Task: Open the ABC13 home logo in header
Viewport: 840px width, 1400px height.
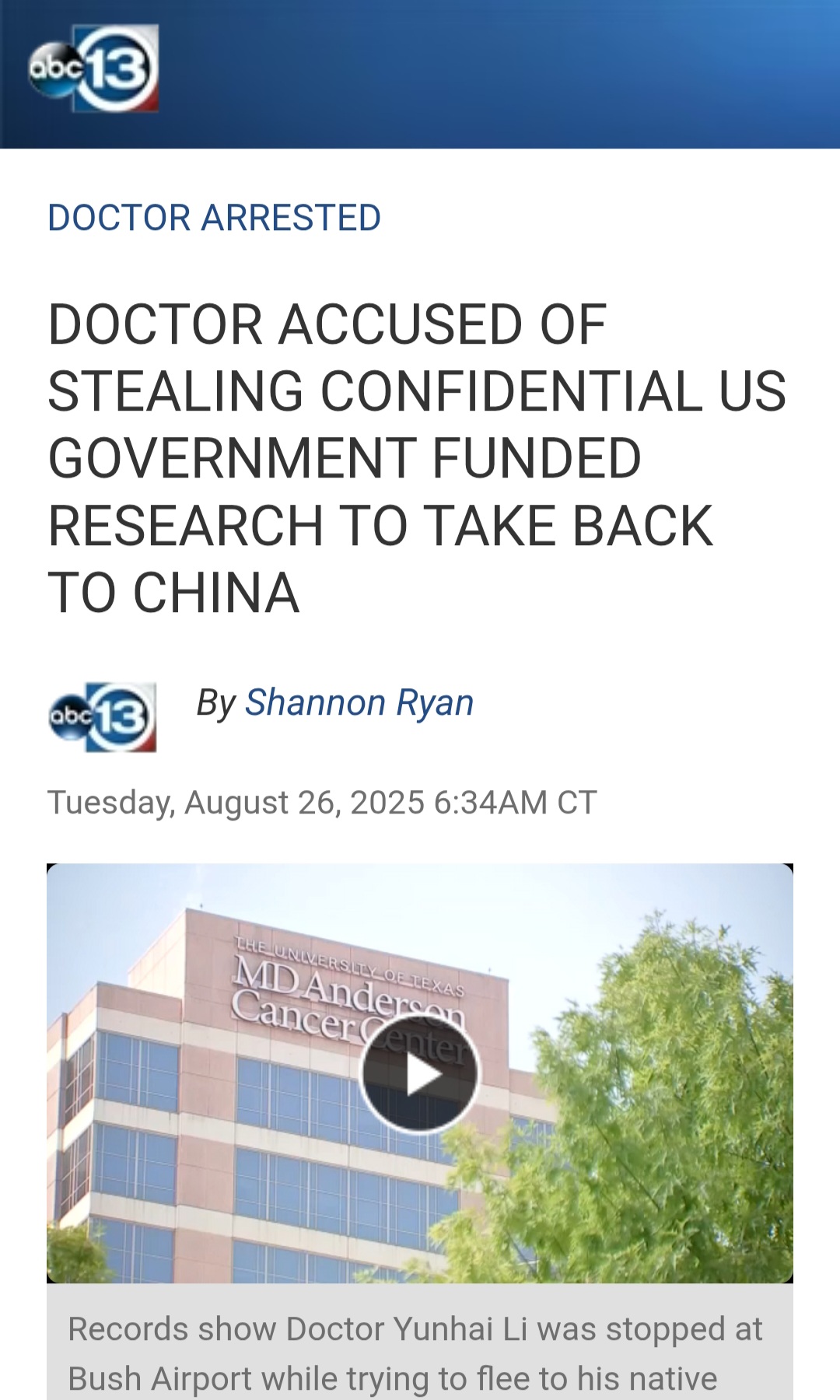Action: coord(93,68)
